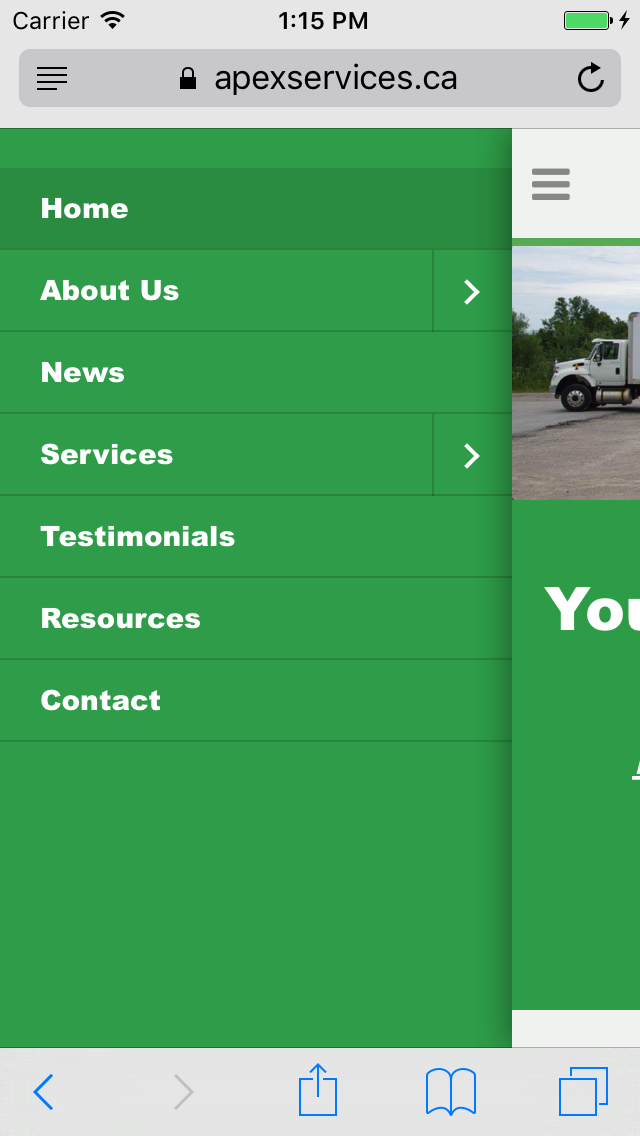640x1136 pixels.
Task: Select Services in the side menu
Action: pos(107,455)
